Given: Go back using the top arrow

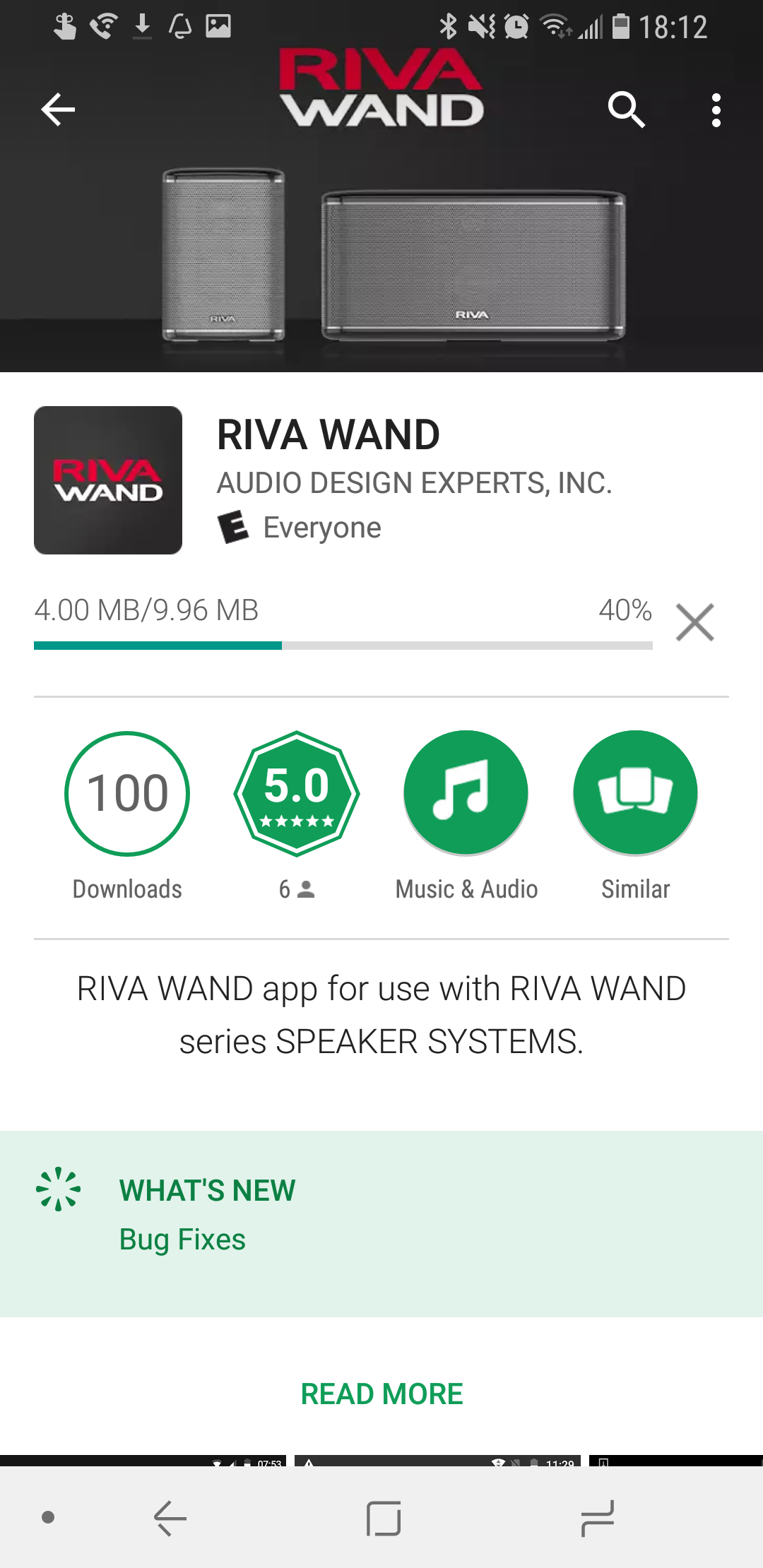Looking at the screenshot, I should (x=58, y=109).
